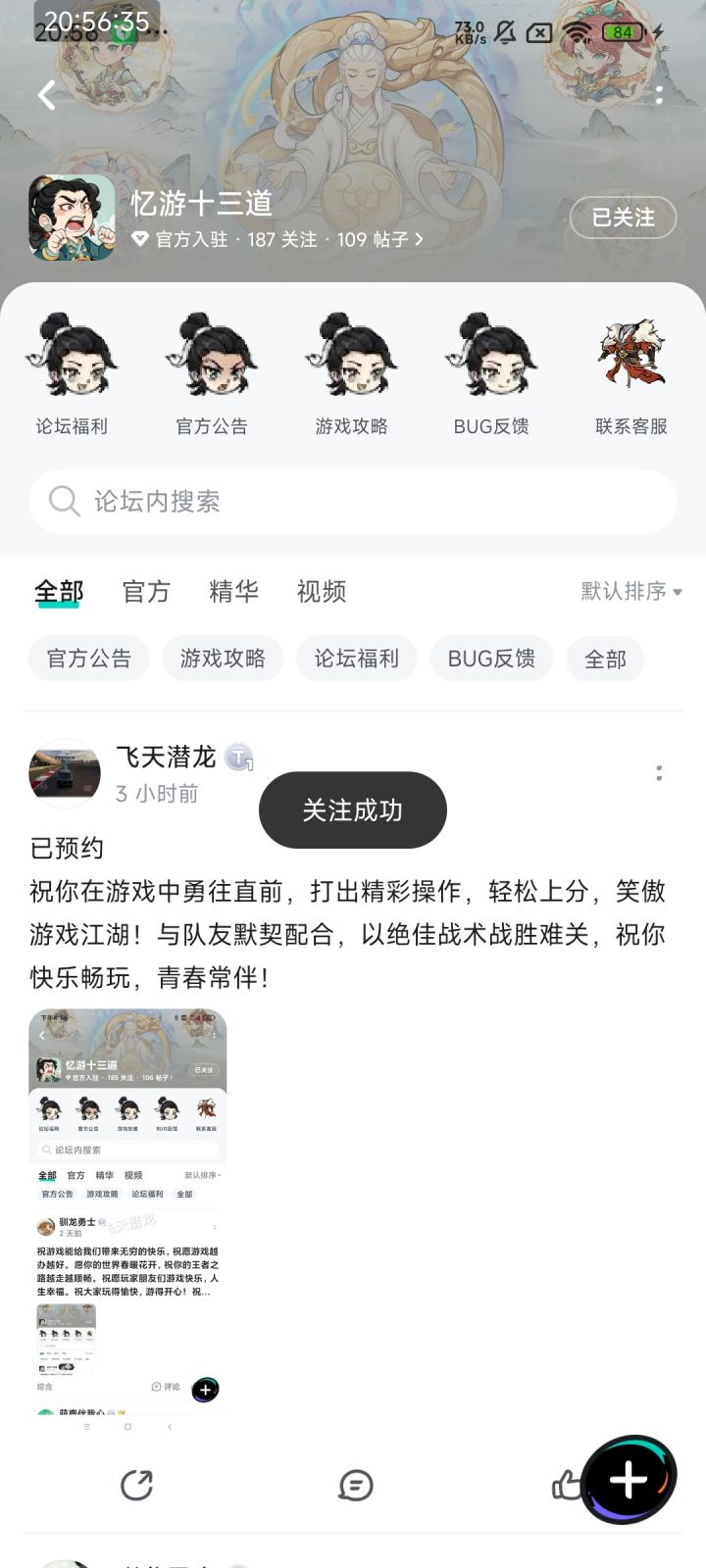The height and width of the screenshot is (1568, 706).
Task: Open the screenshot image in 飞天潜龙's post
Action: click(128, 1211)
